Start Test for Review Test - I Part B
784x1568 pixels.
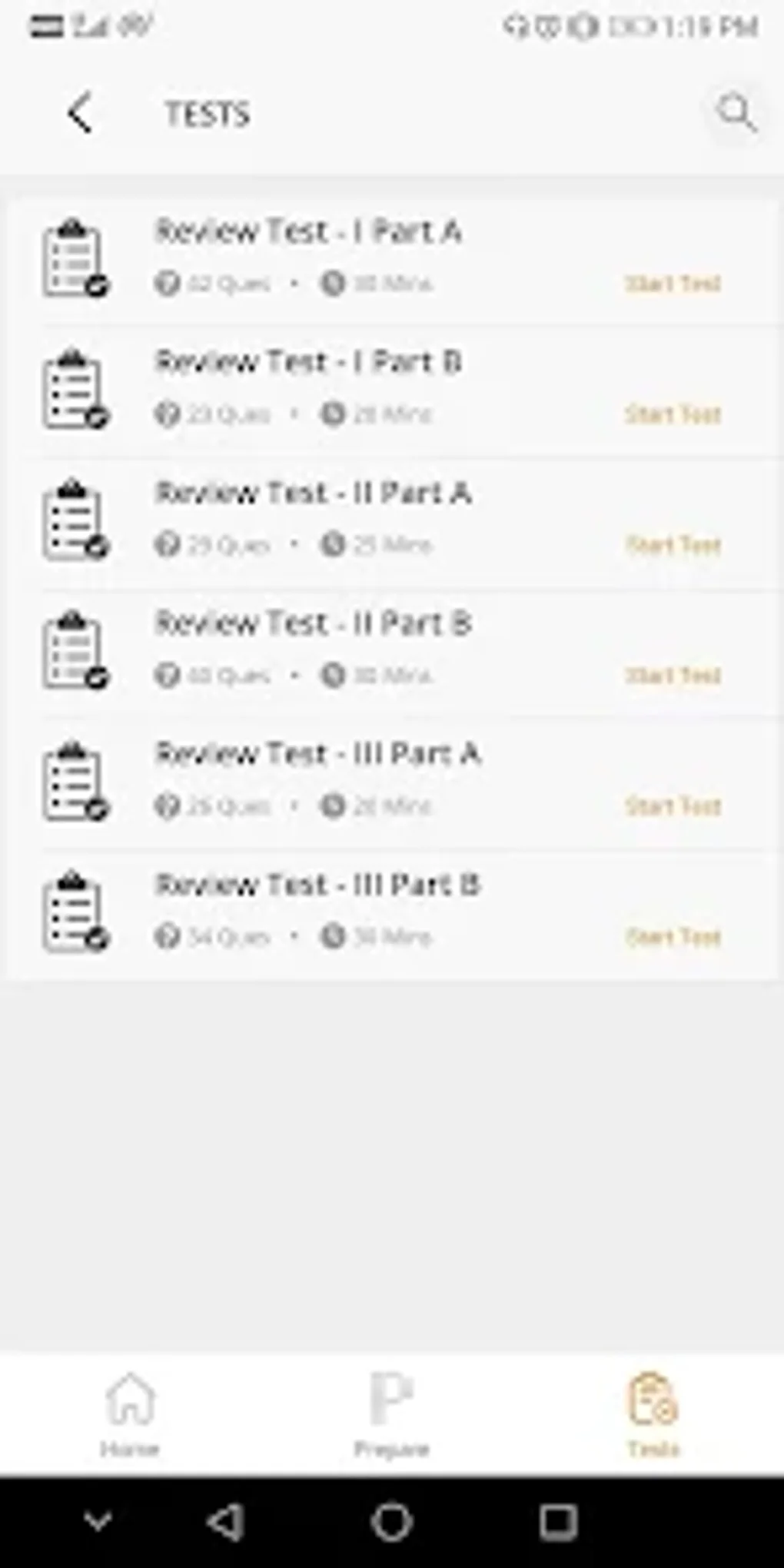(x=673, y=414)
